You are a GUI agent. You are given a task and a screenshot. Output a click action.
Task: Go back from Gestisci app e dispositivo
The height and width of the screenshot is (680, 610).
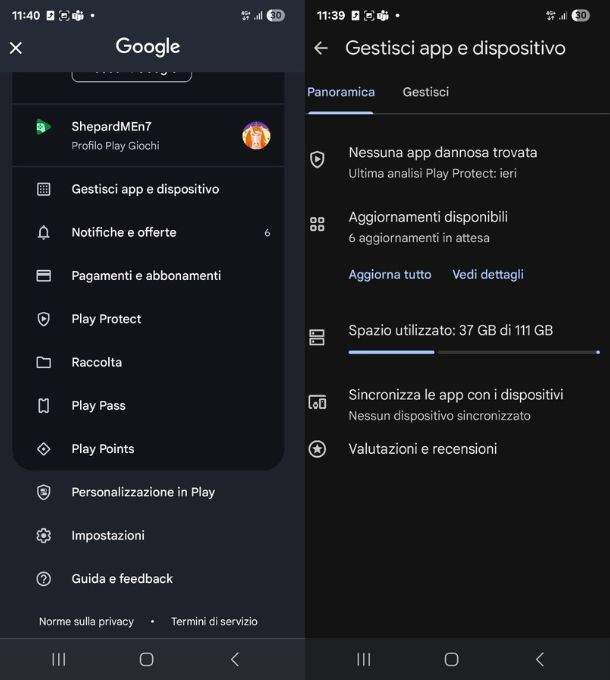[321, 48]
